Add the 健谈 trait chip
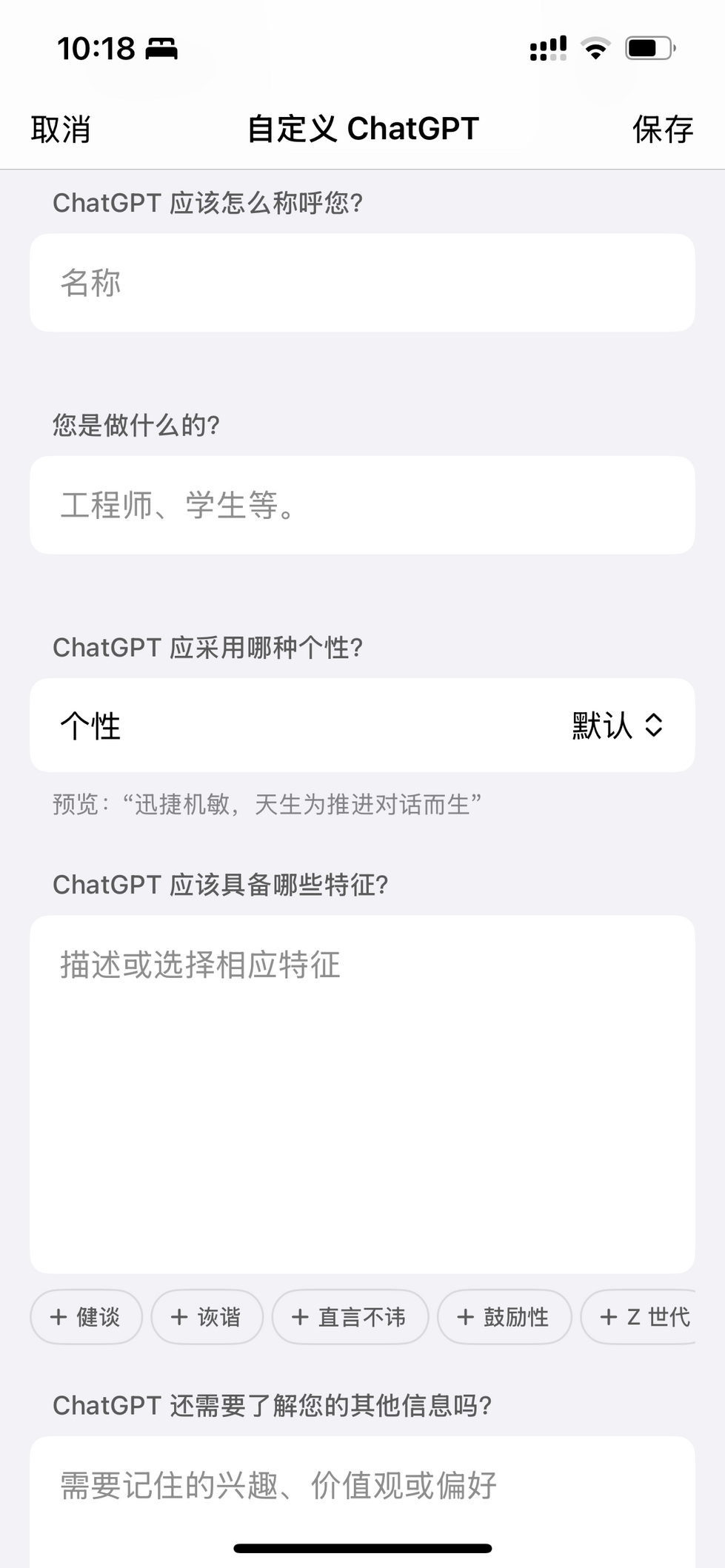This screenshot has height=1568, width=725. pyautogui.click(x=86, y=1317)
